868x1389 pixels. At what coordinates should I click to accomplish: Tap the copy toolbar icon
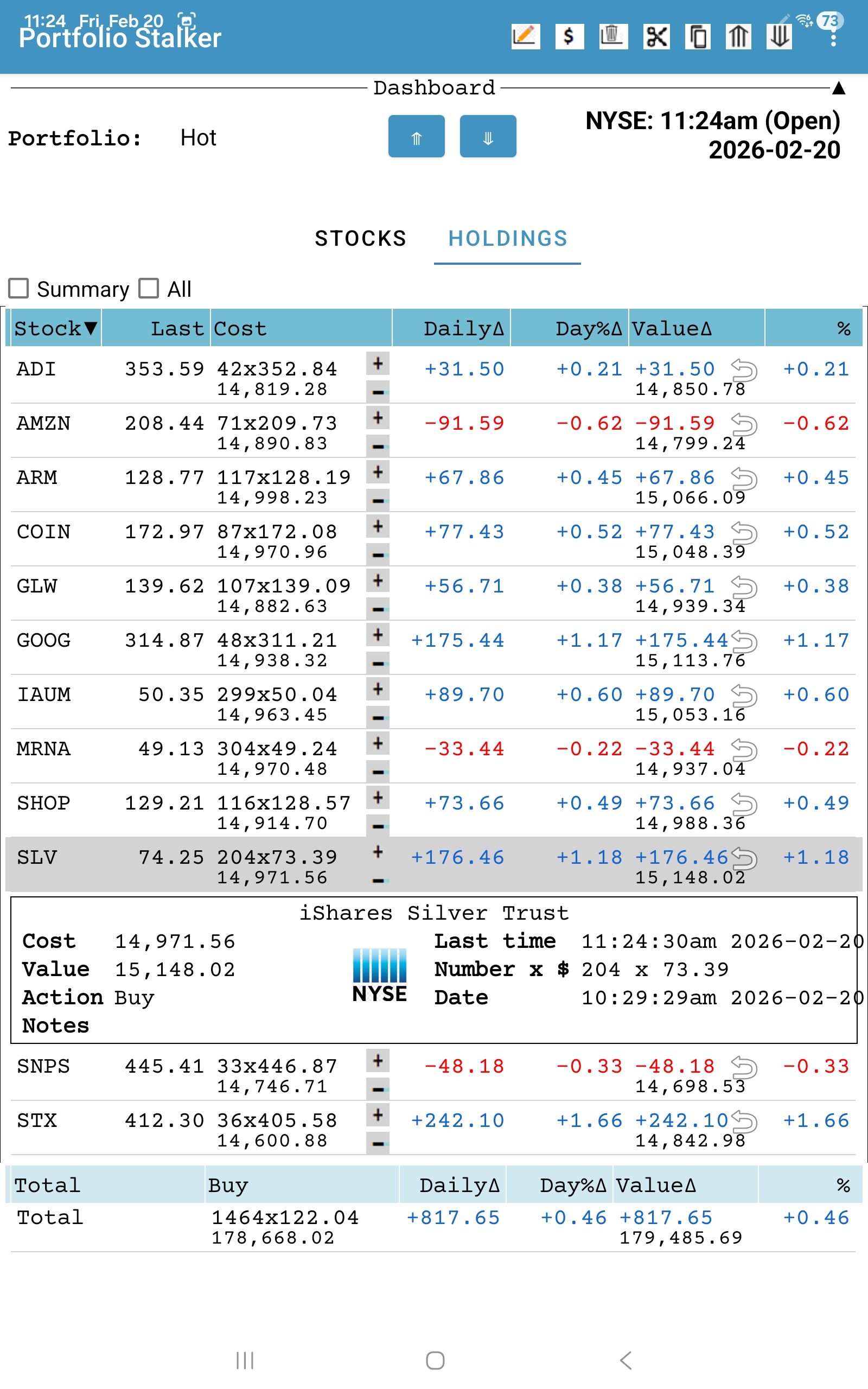tap(698, 37)
